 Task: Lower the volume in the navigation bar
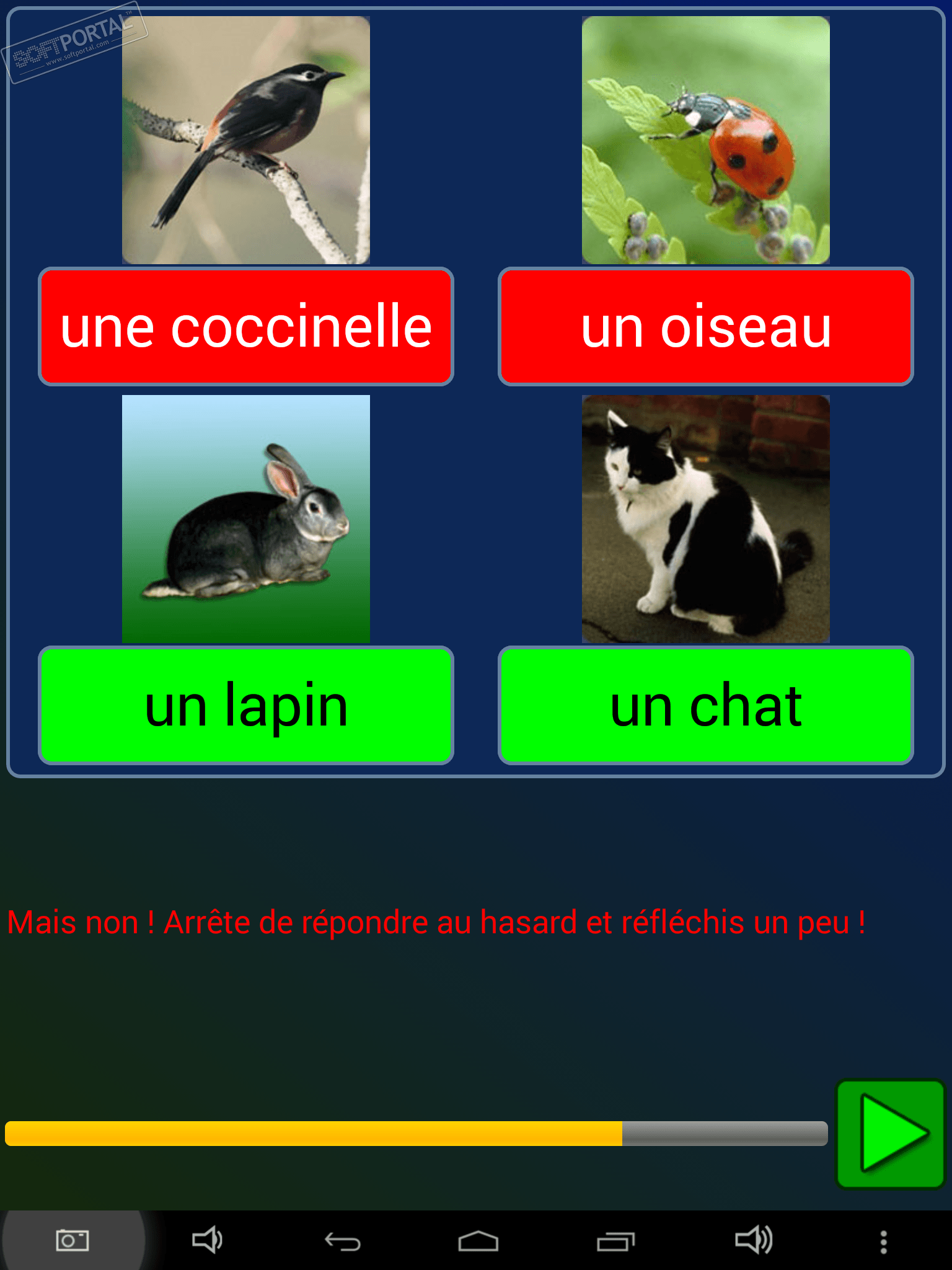(207, 1241)
